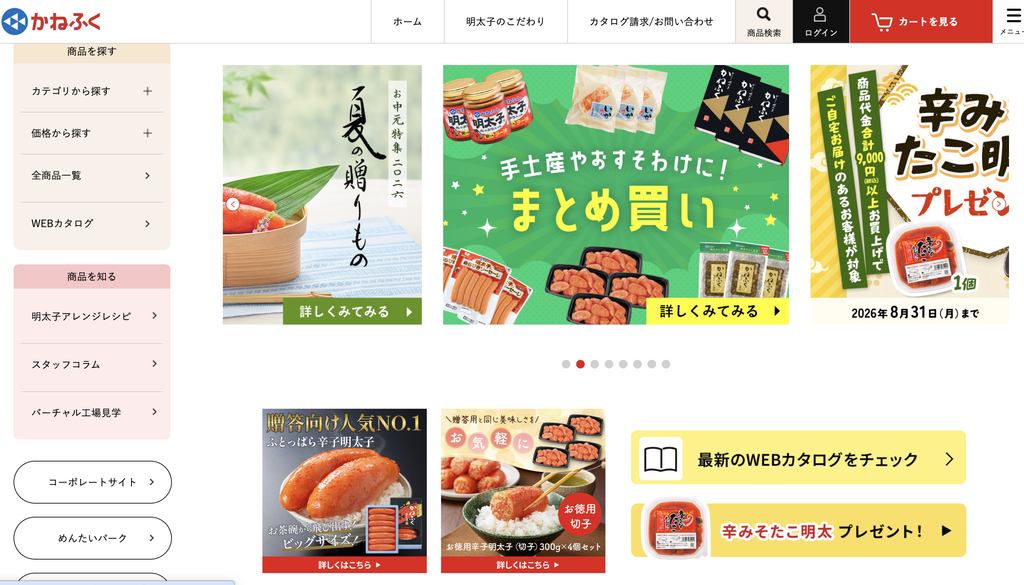The width and height of the screenshot is (1024, 585).
Task: Expand カテゴリから探す
Action: coord(91,91)
